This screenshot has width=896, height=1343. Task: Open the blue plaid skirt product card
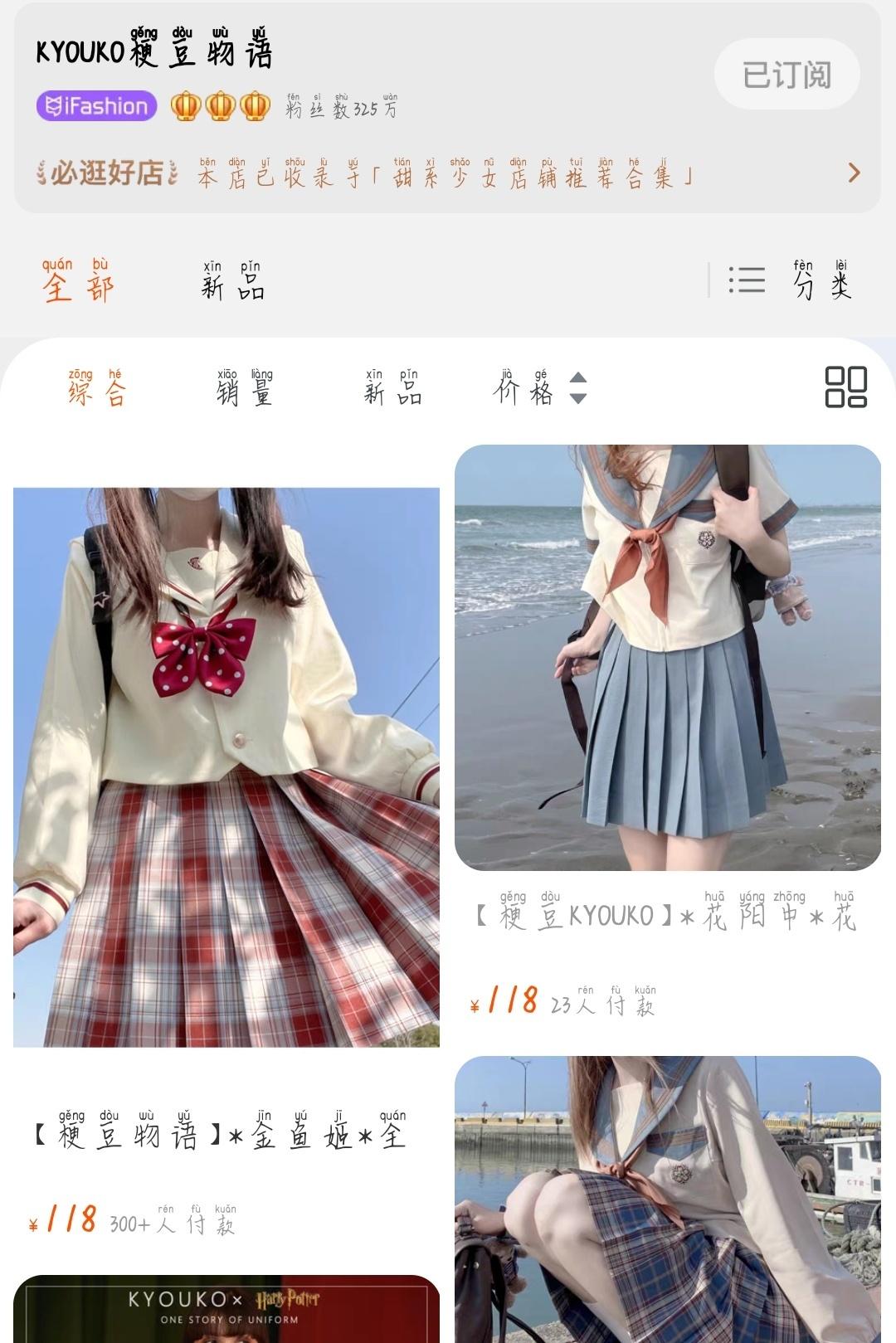click(667, 1199)
